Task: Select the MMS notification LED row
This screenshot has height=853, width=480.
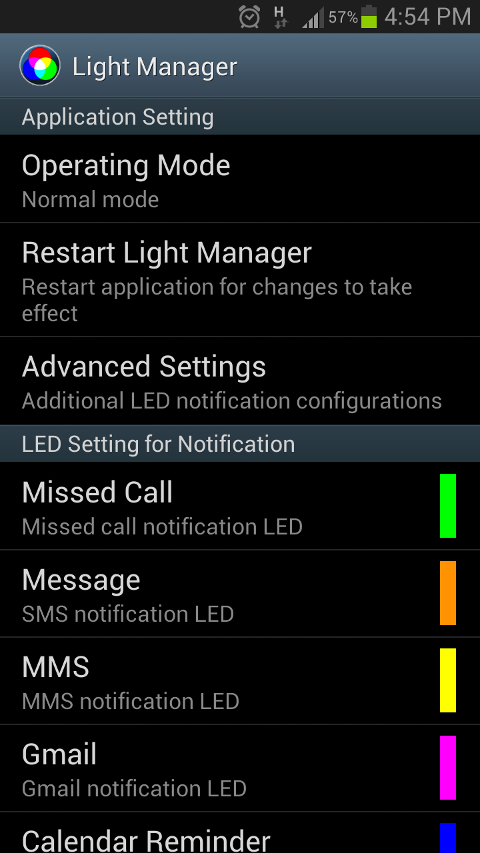Action: click(x=240, y=681)
